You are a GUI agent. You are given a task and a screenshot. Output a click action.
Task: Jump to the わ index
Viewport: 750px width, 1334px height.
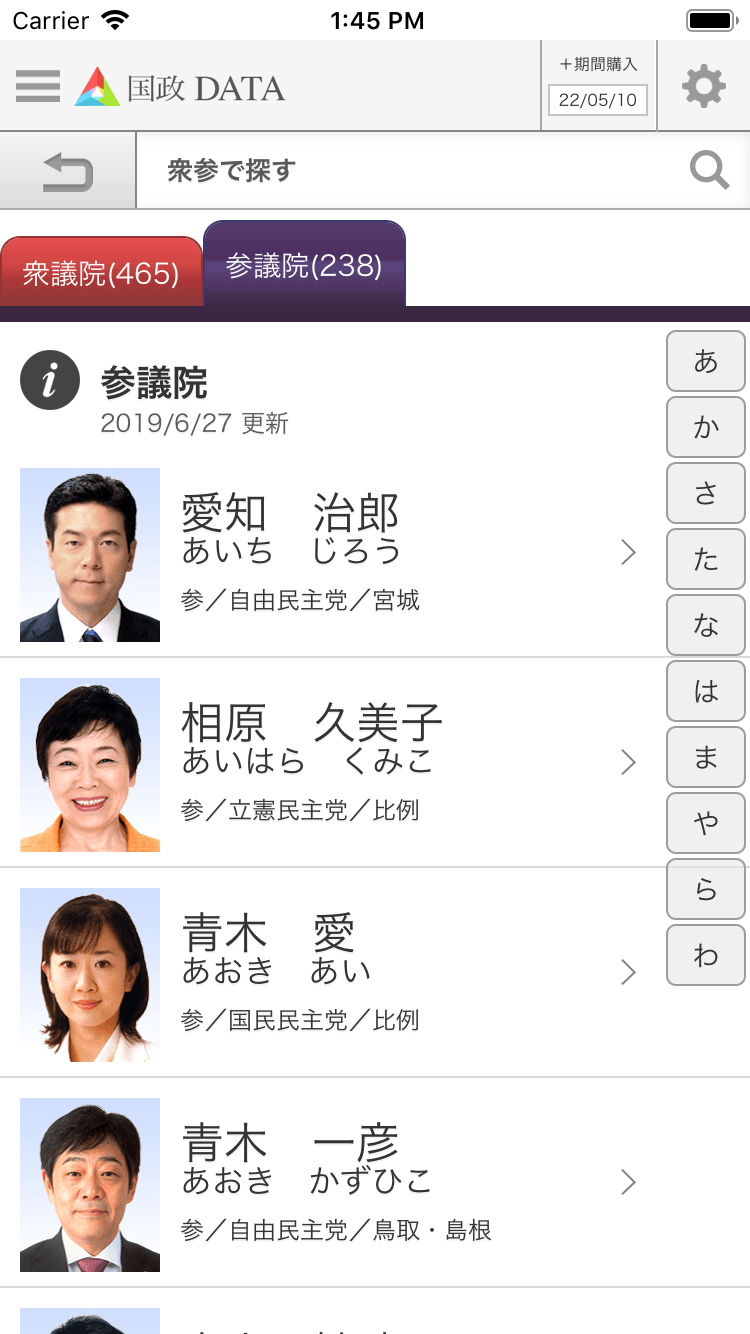click(706, 955)
